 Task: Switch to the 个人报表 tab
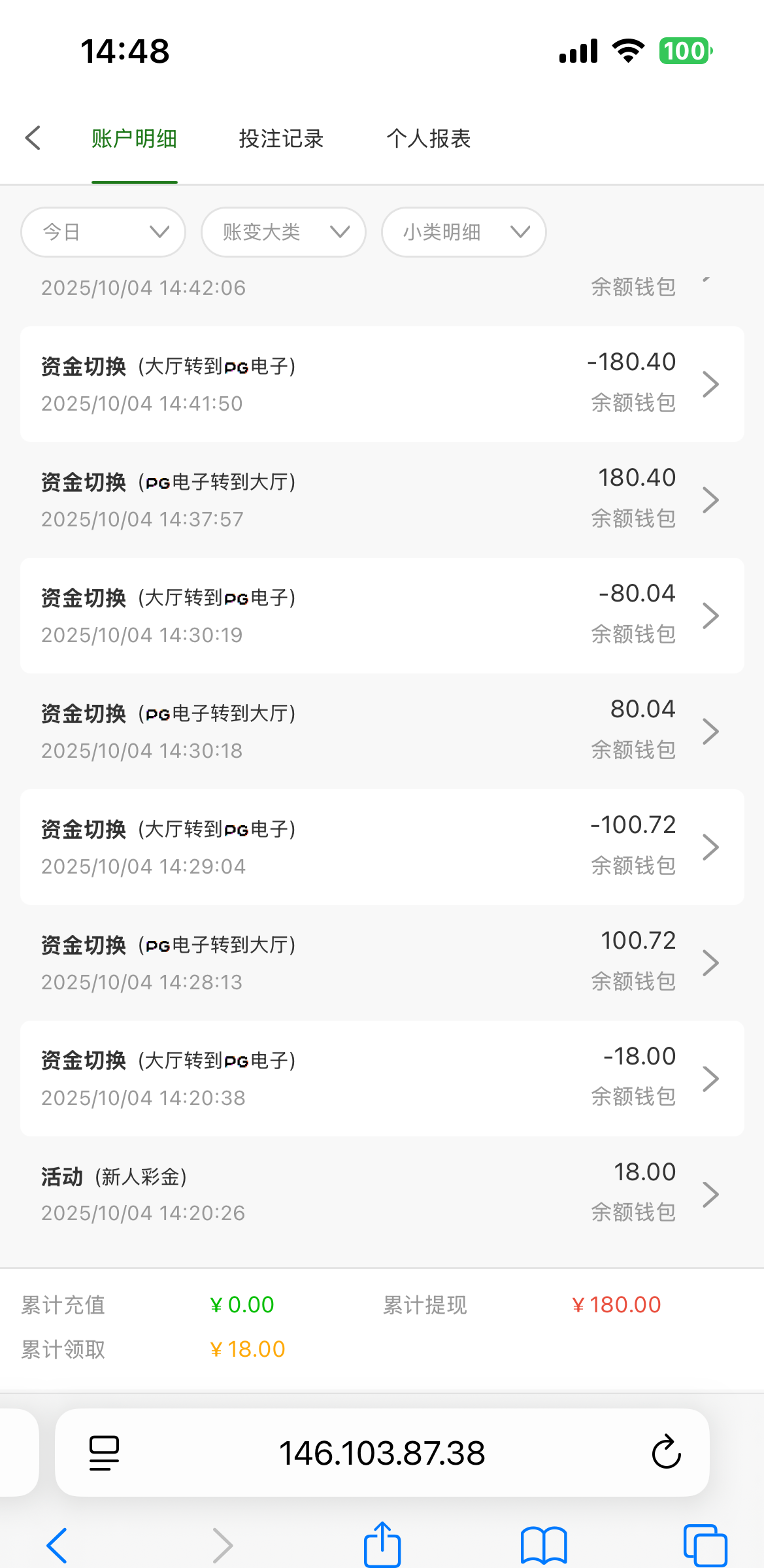coord(428,139)
